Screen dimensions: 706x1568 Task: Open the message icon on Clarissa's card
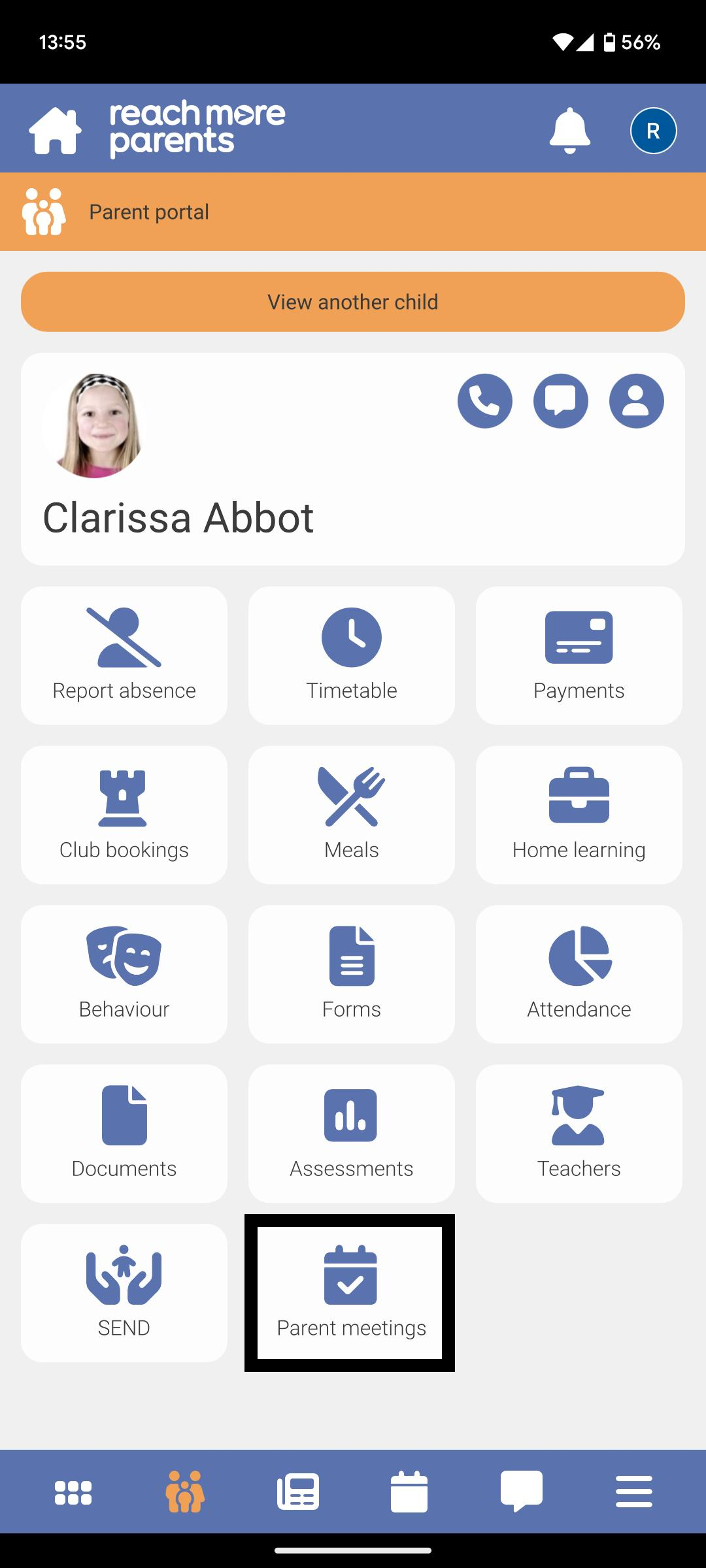(561, 401)
